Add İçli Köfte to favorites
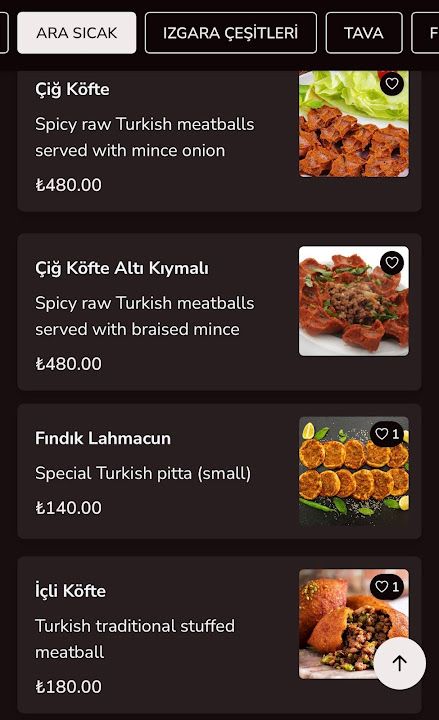The image size is (439, 720). click(387, 586)
